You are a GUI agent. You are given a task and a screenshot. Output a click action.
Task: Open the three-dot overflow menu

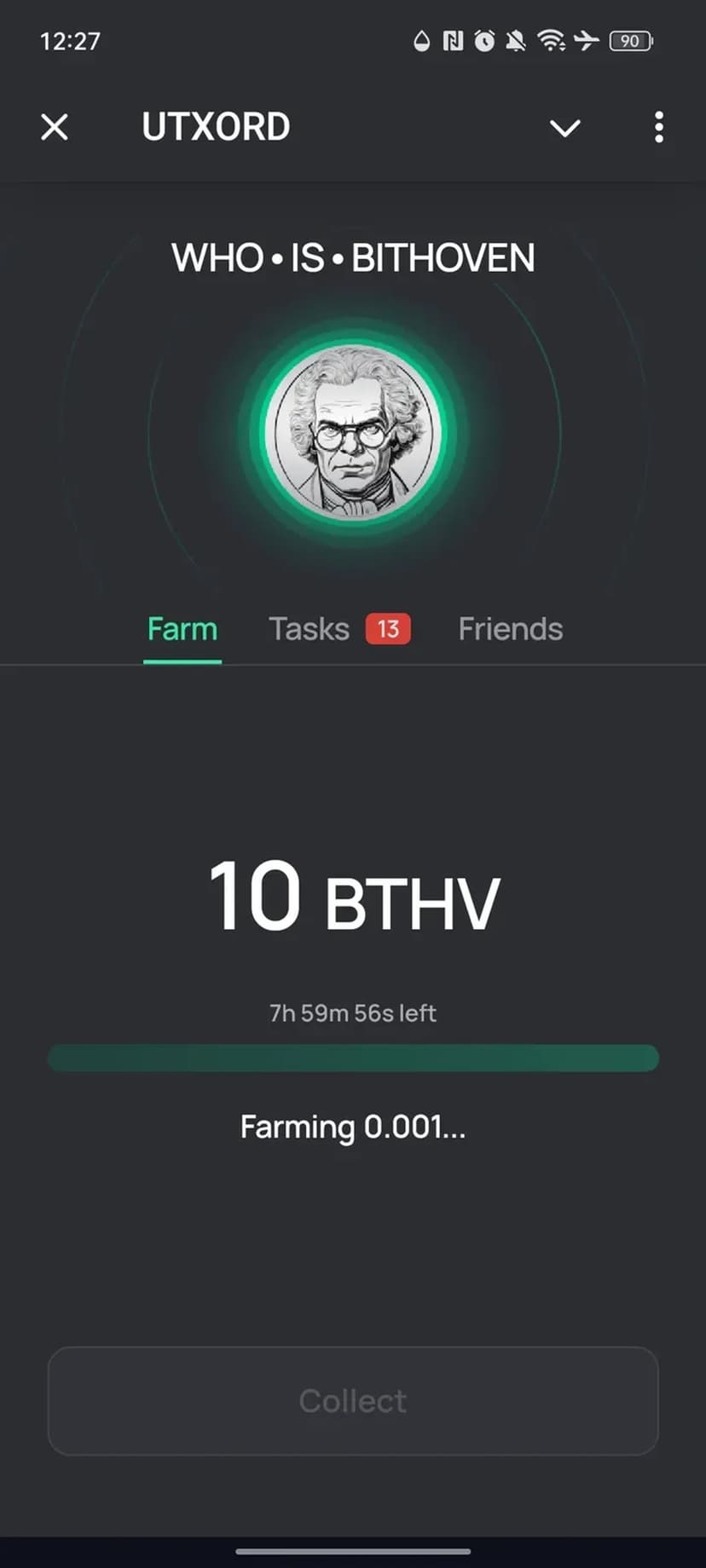(658, 128)
